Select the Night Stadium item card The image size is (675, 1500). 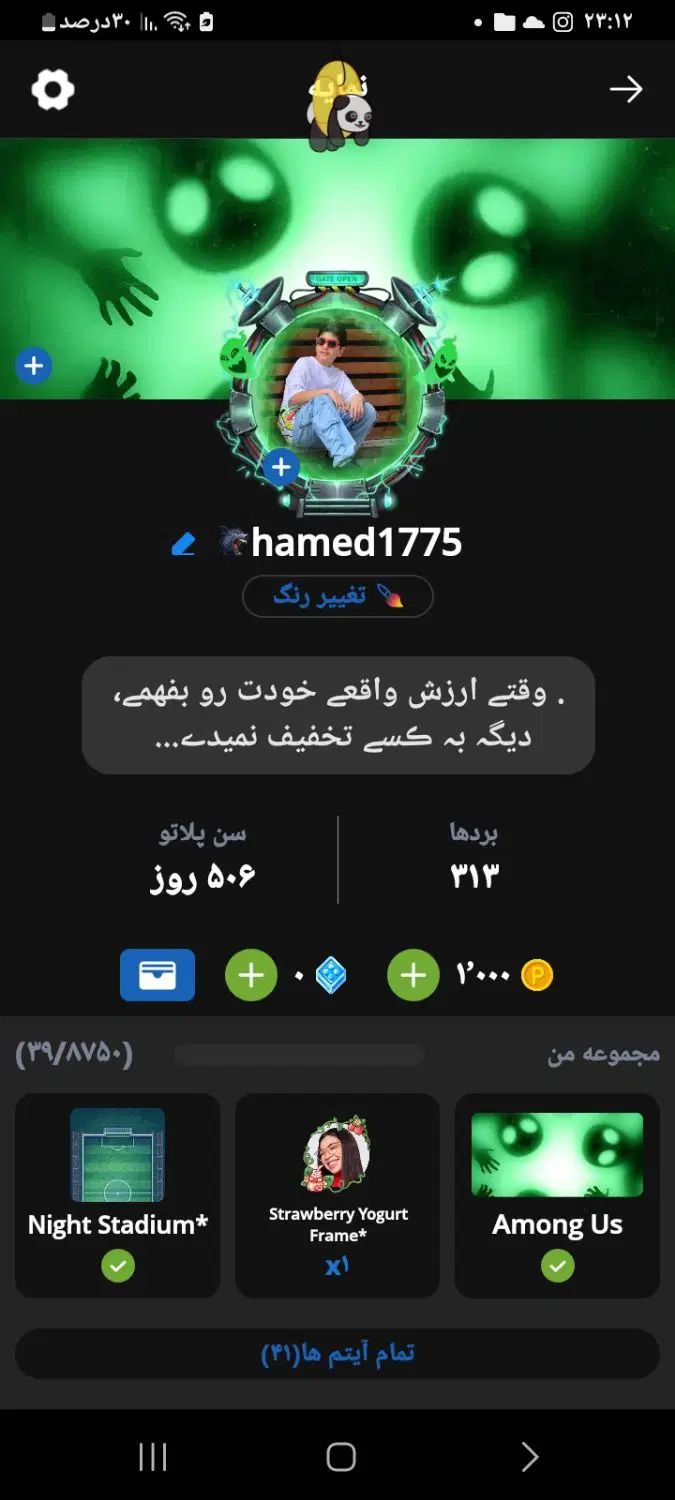(x=118, y=1195)
